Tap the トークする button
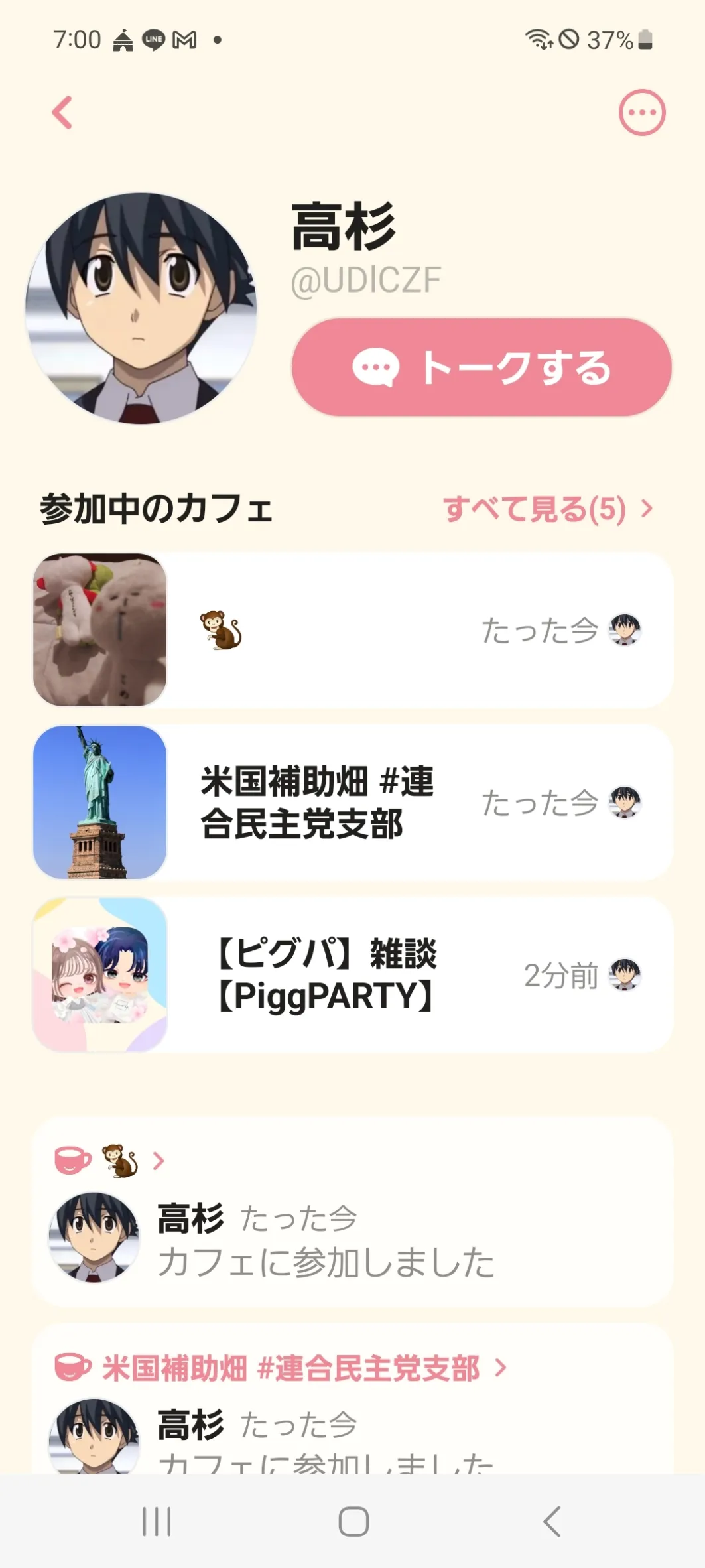Screen dimensions: 705x1568 [481, 367]
